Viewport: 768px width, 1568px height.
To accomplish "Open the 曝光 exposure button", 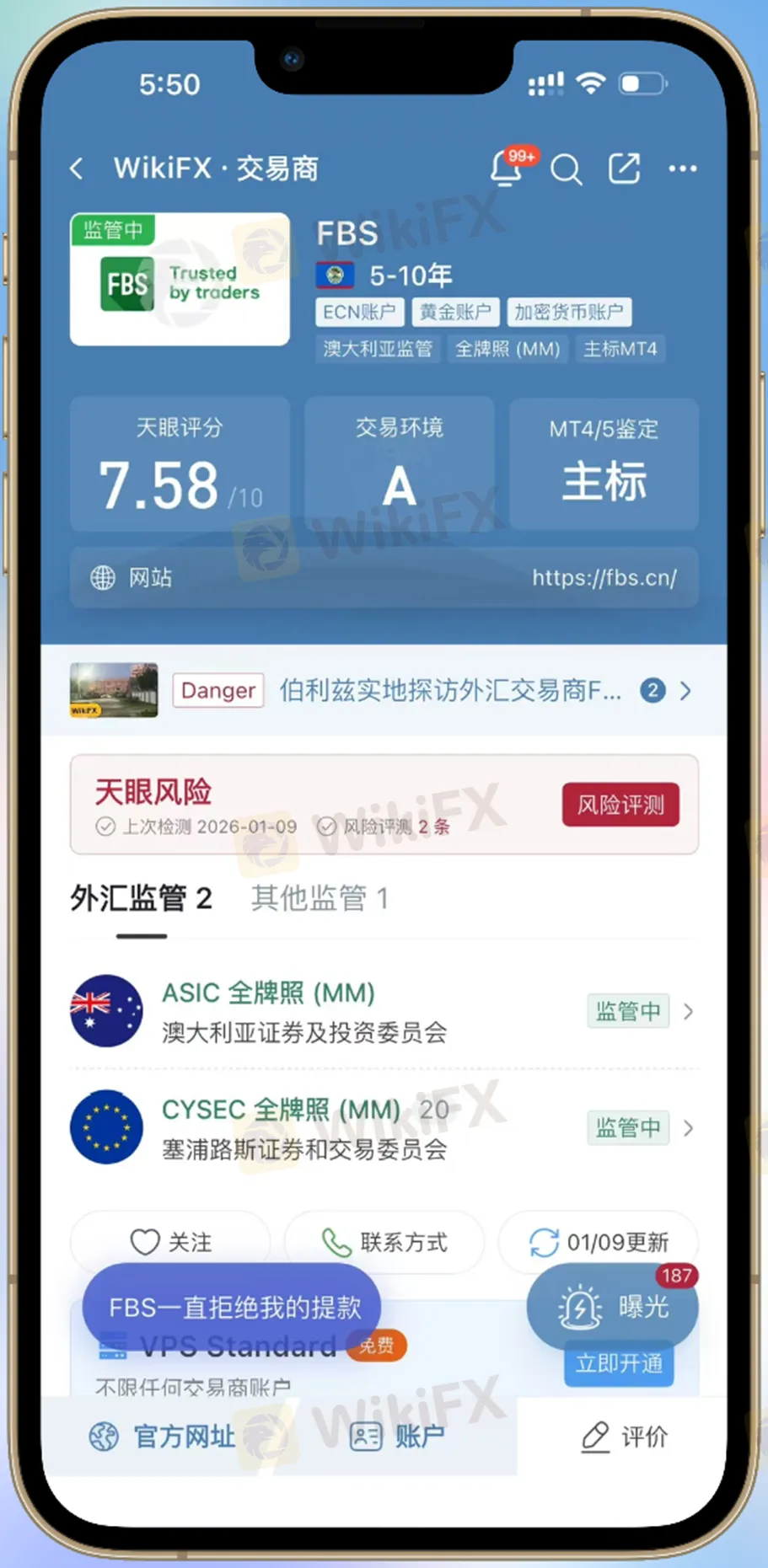I will pyautogui.click(x=613, y=1307).
